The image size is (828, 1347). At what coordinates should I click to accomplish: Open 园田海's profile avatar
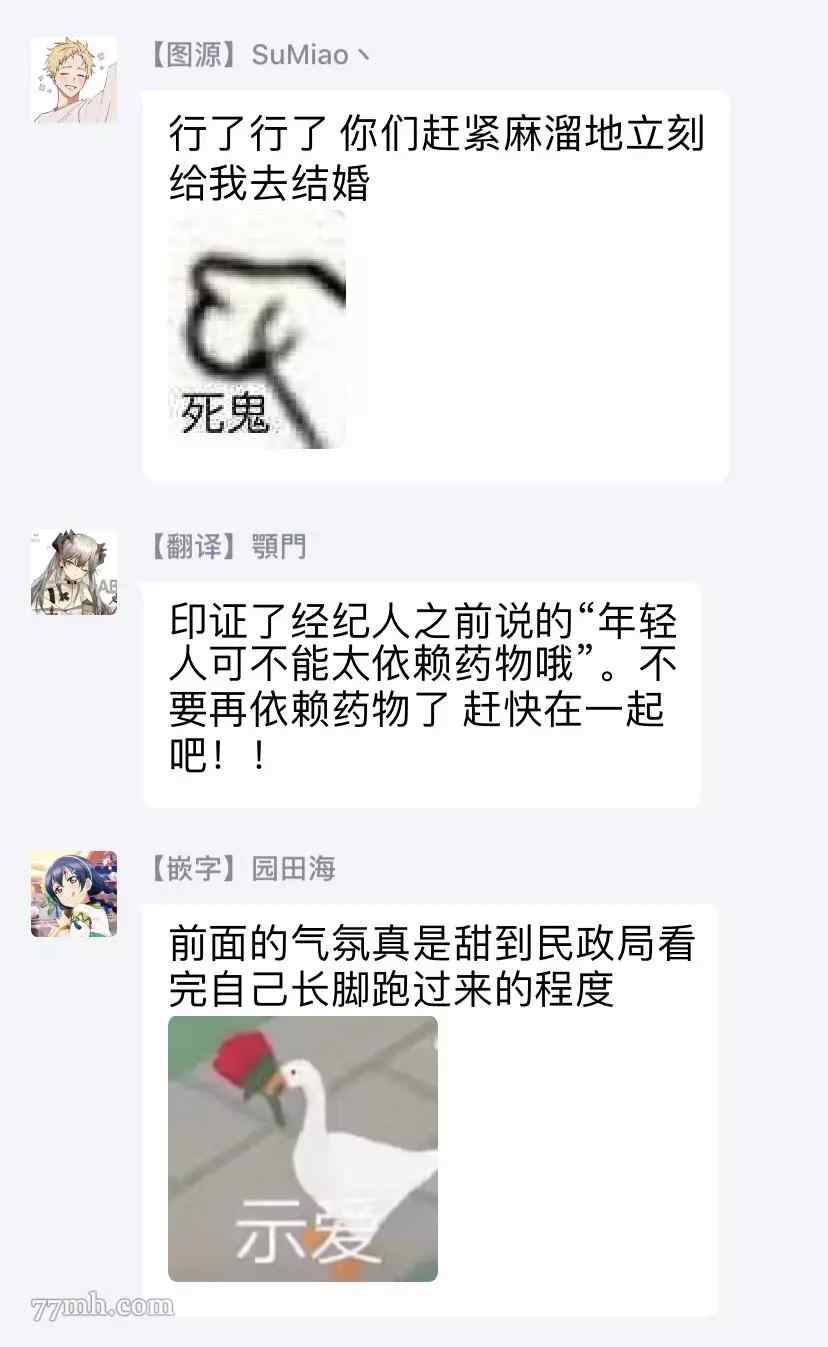pos(74,894)
